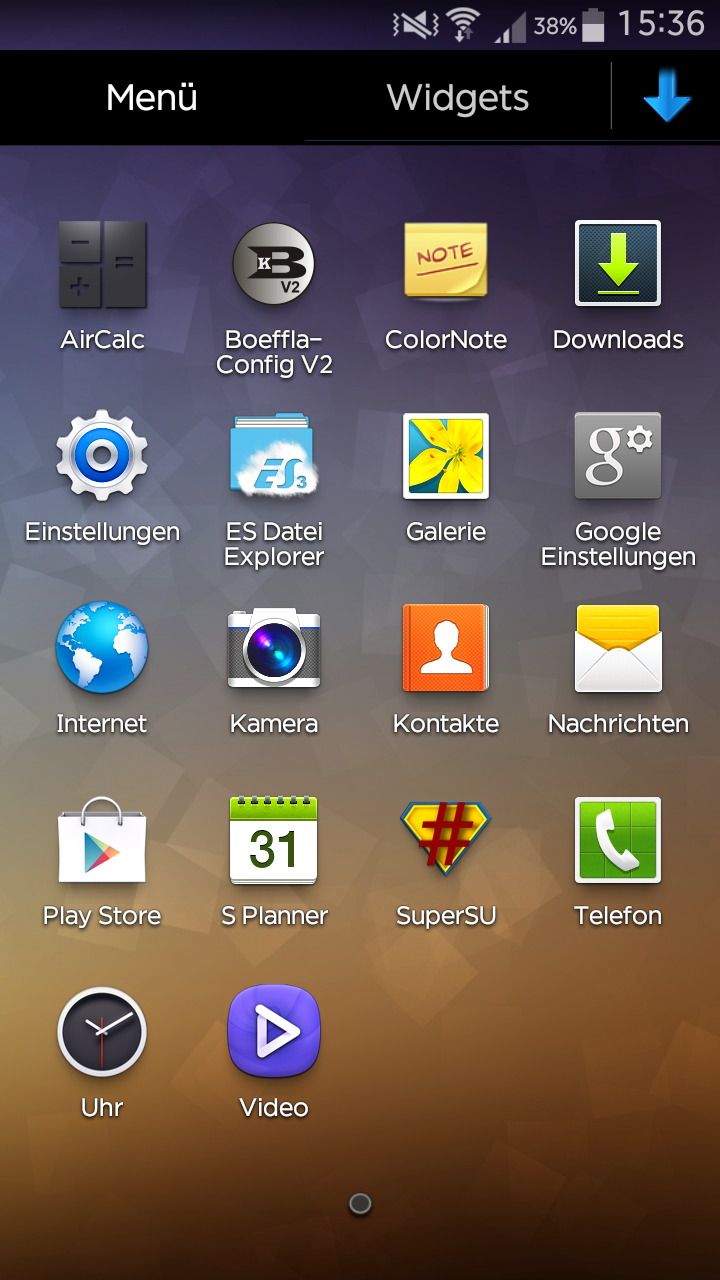
Task: Launch the Internet browser
Action: 102,648
